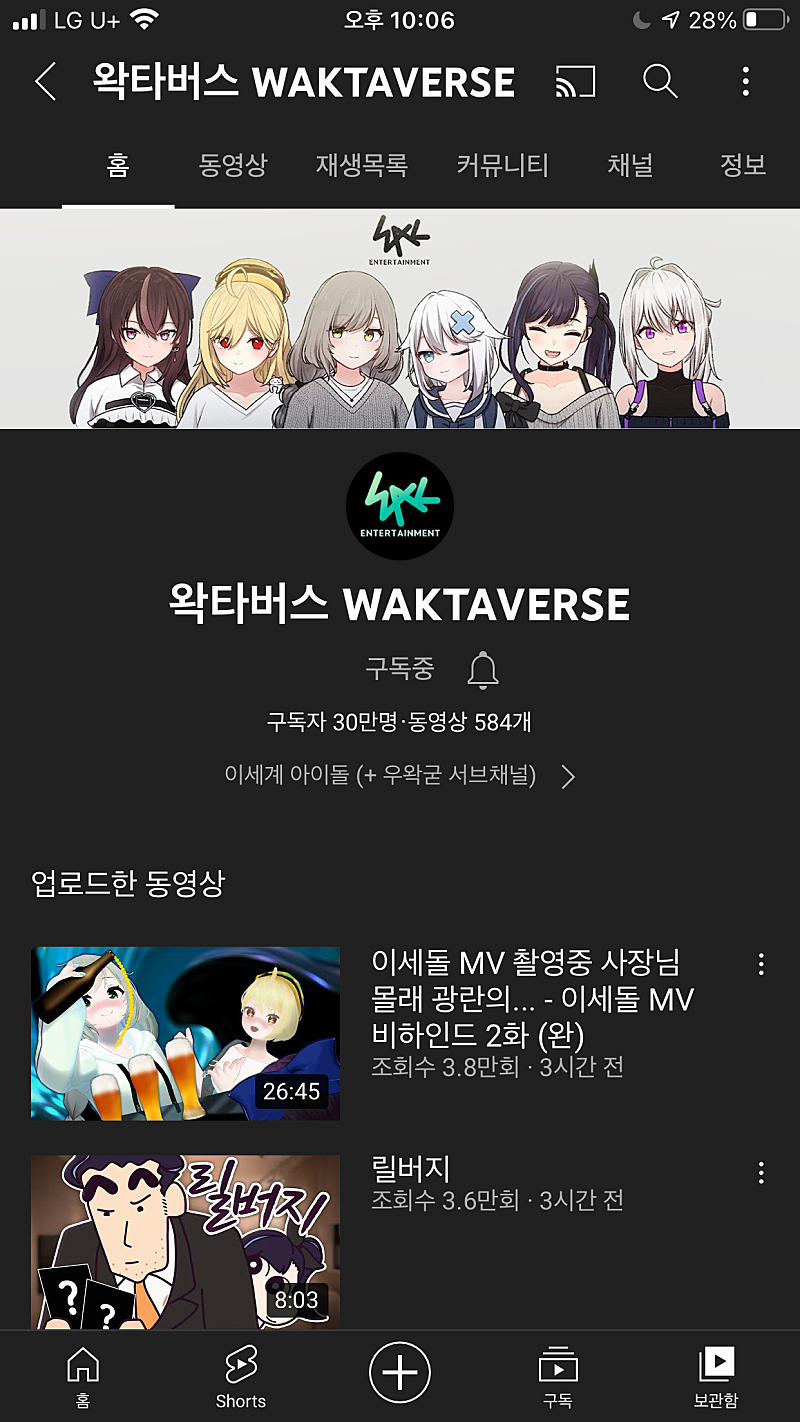This screenshot has height=1422, width=800.
Task: Open the cast to device icon
Action: [x=575, y=82]
